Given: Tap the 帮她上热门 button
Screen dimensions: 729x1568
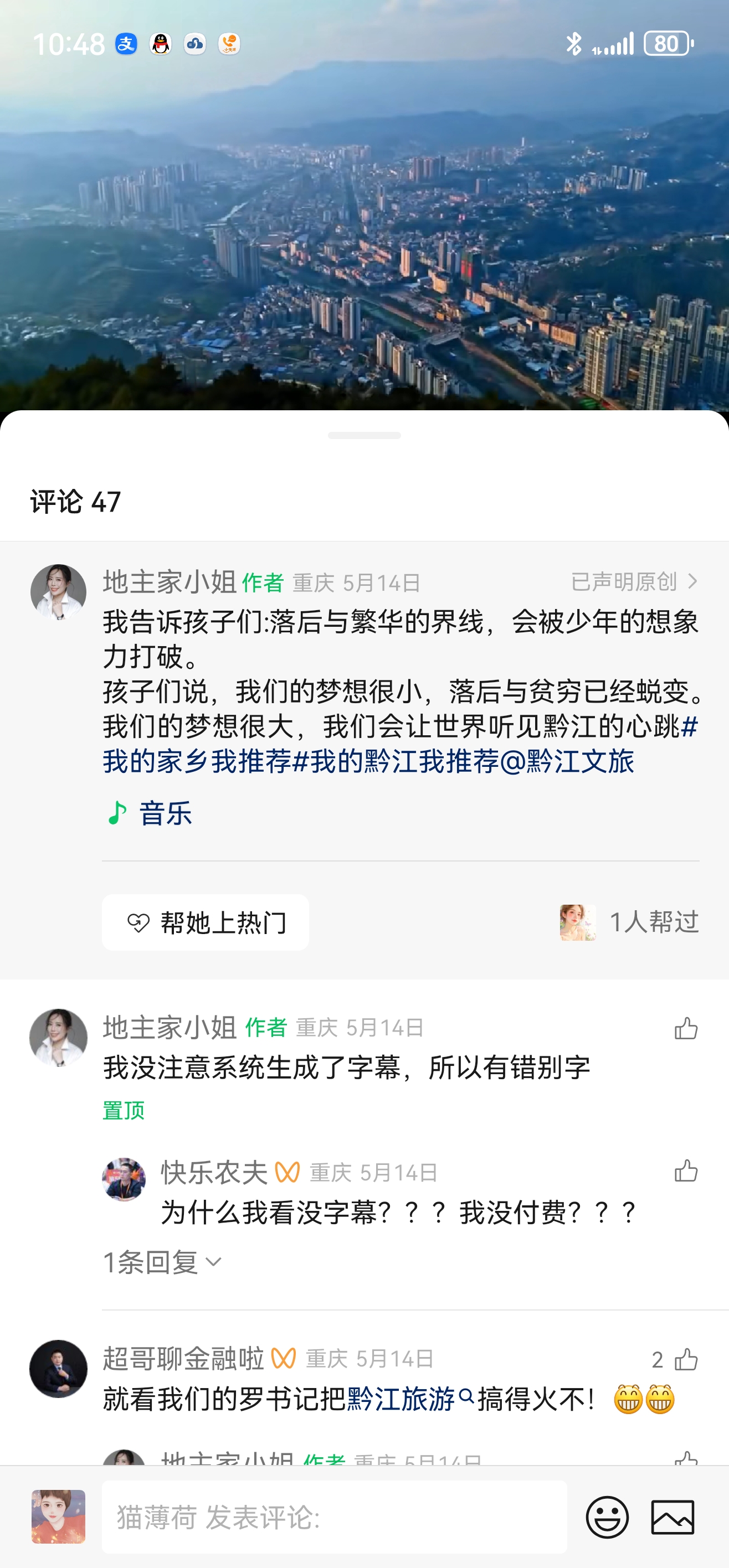Looking at the screenshot, I should [x=206, y=922].
